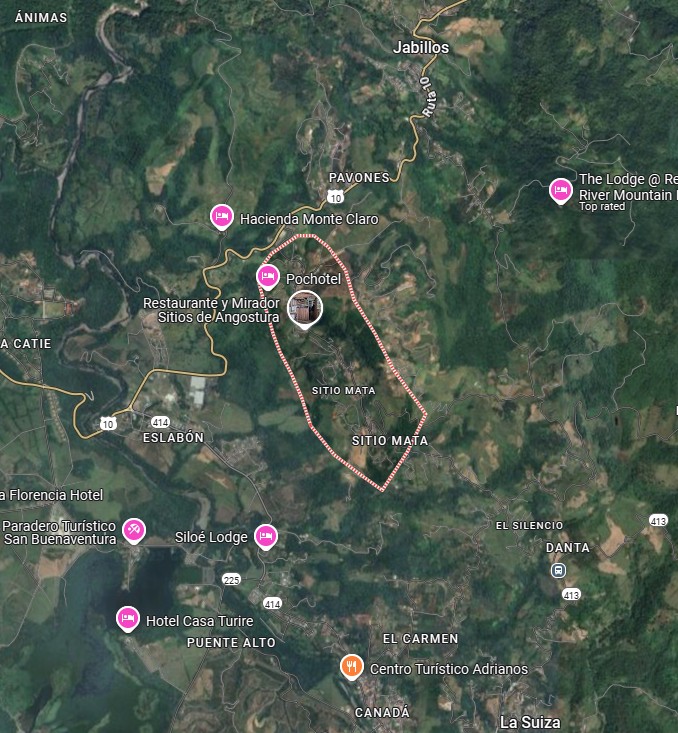Tap The Lodge River Mountain pin
678x733 pixels.
(561, 189)
